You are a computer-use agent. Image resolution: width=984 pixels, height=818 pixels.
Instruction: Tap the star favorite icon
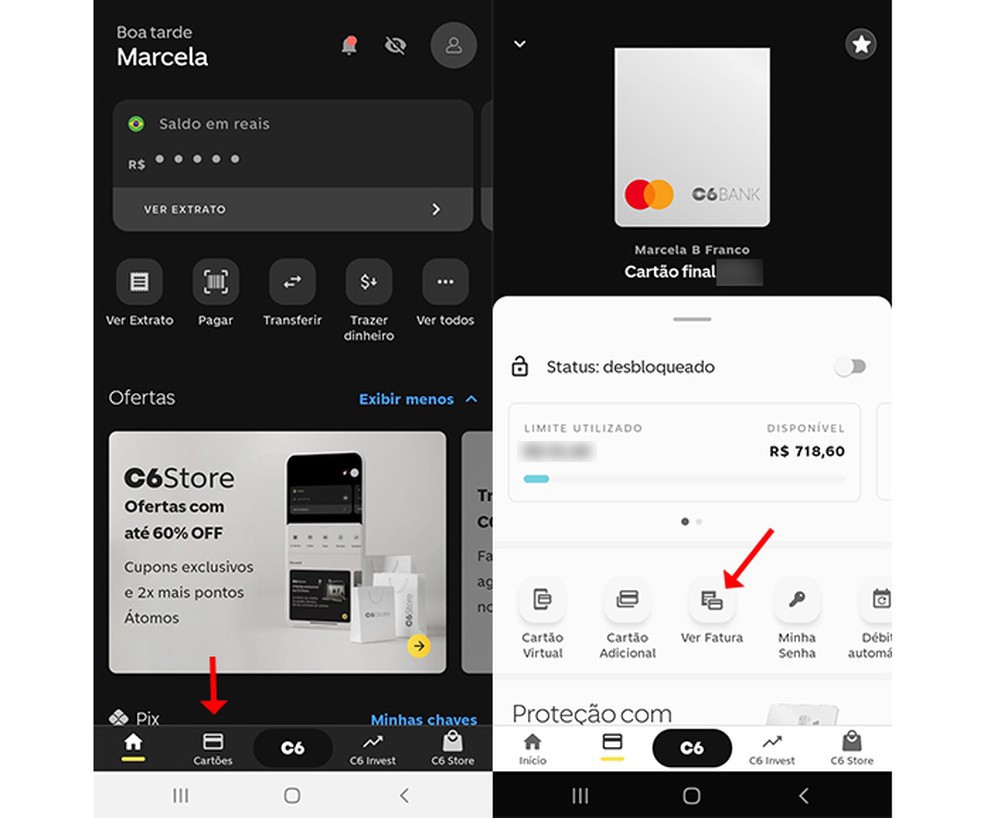tap(861, 44)
